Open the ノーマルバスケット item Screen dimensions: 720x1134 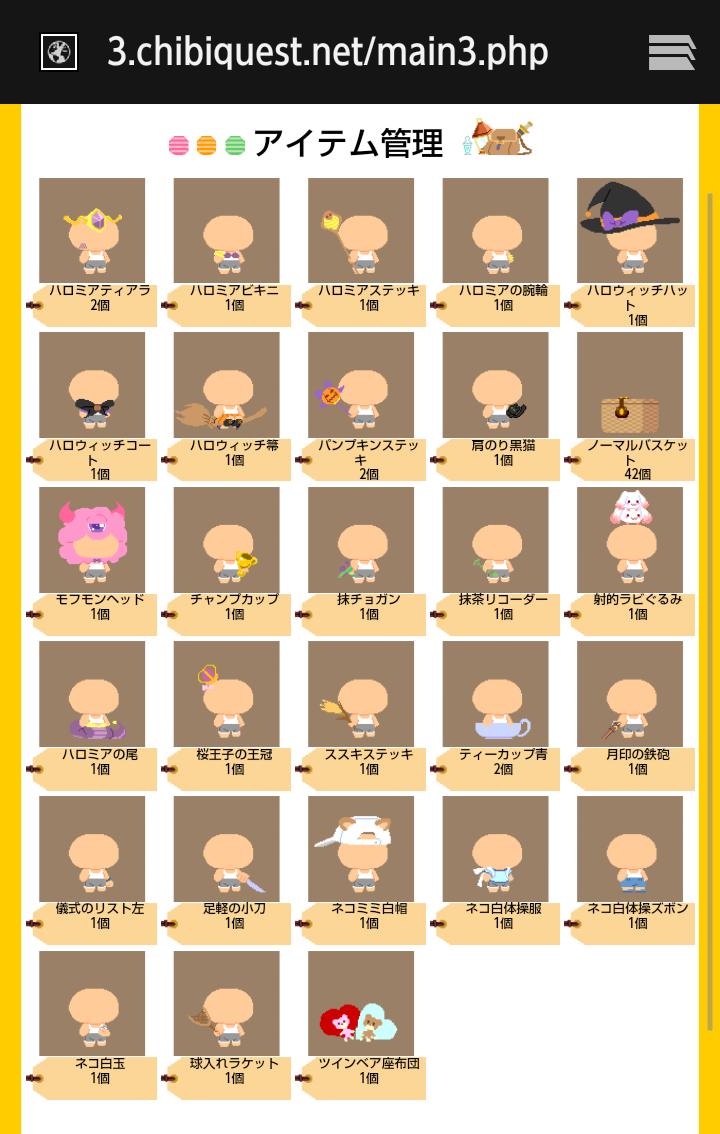(x=630, y=385)
